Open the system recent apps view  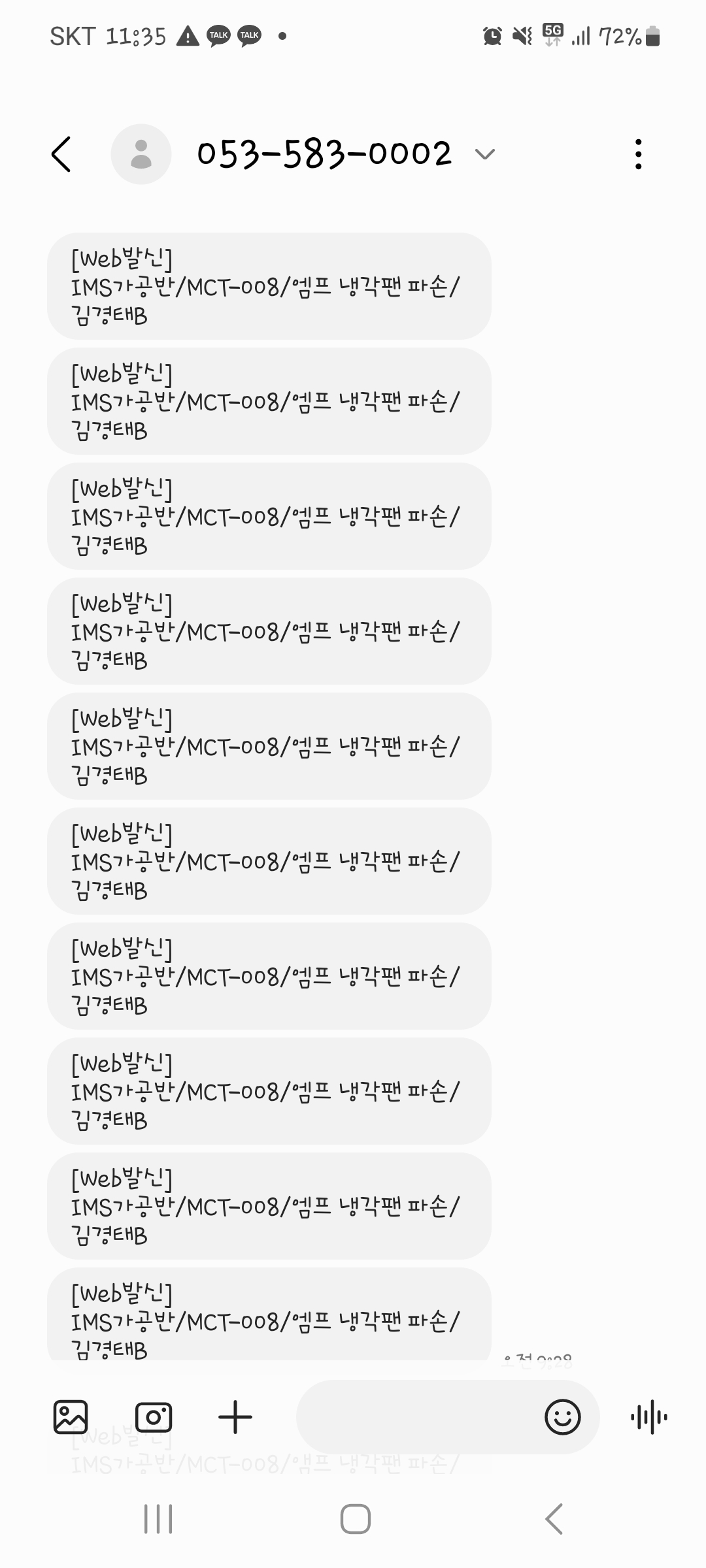point(158,1519)
